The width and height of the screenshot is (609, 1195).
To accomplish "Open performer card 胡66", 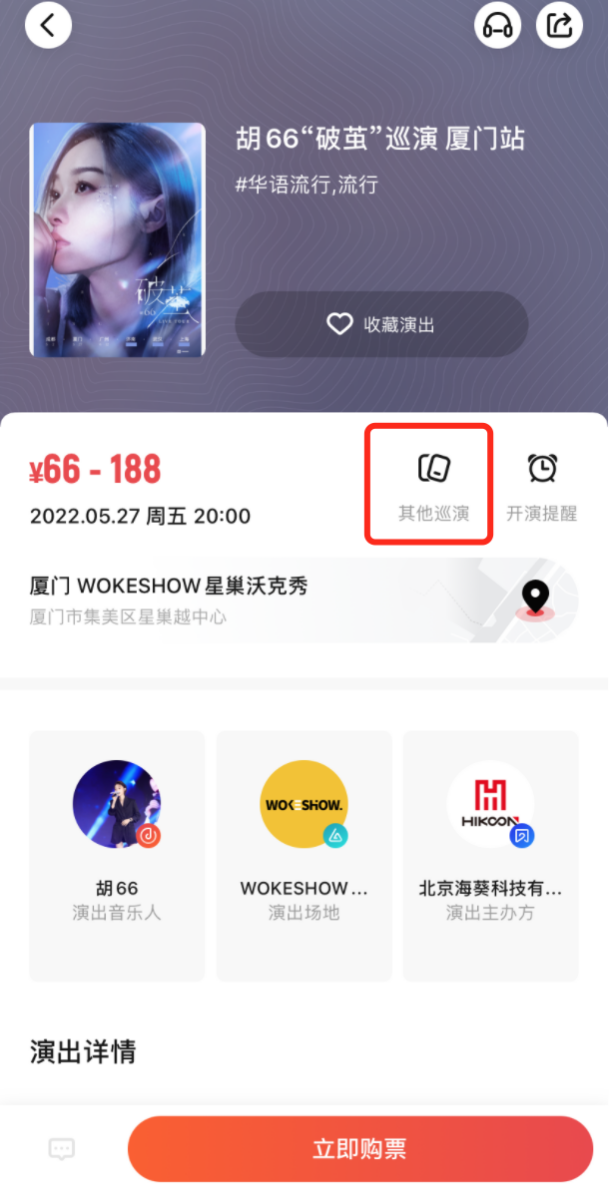I will tap(117, 855).
